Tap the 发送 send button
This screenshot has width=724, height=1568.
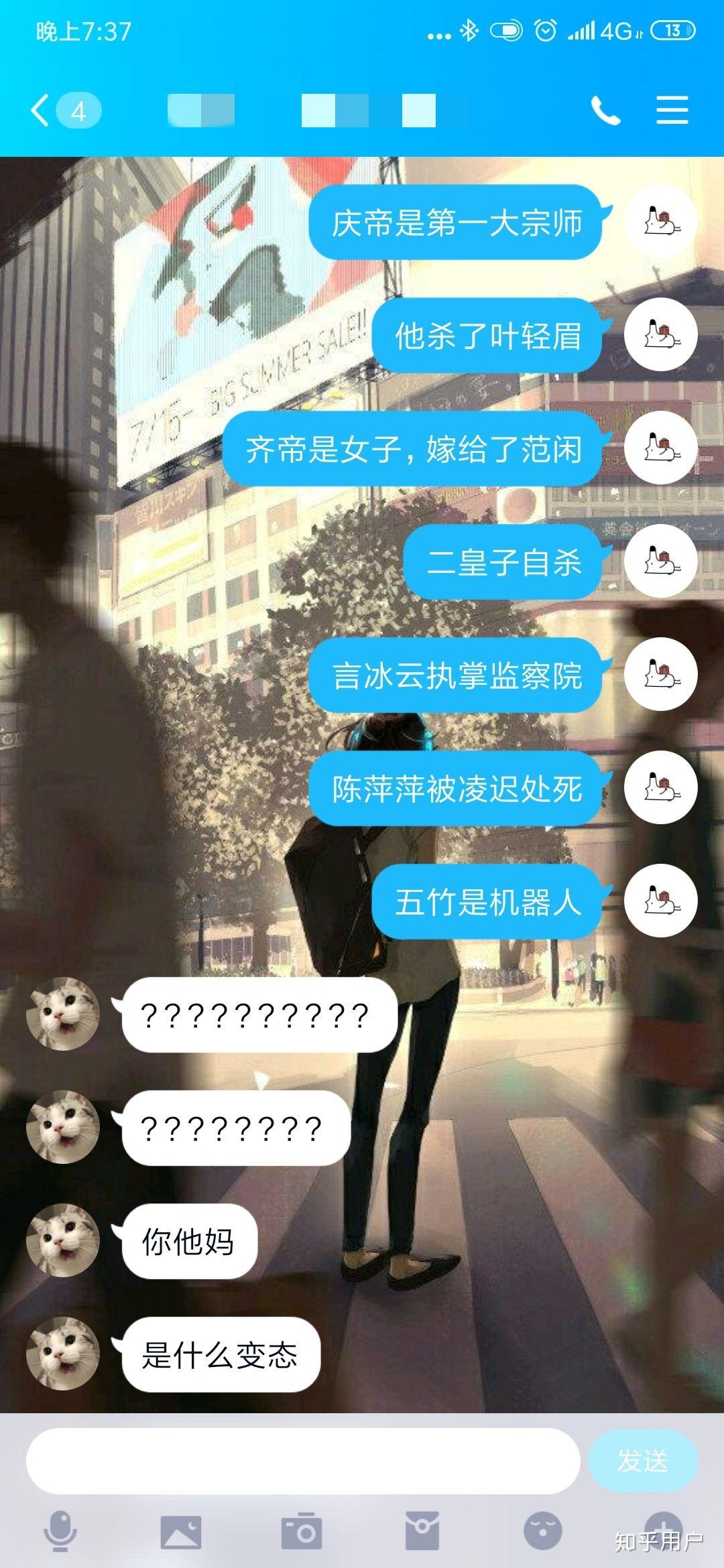tap(642, 1460)
